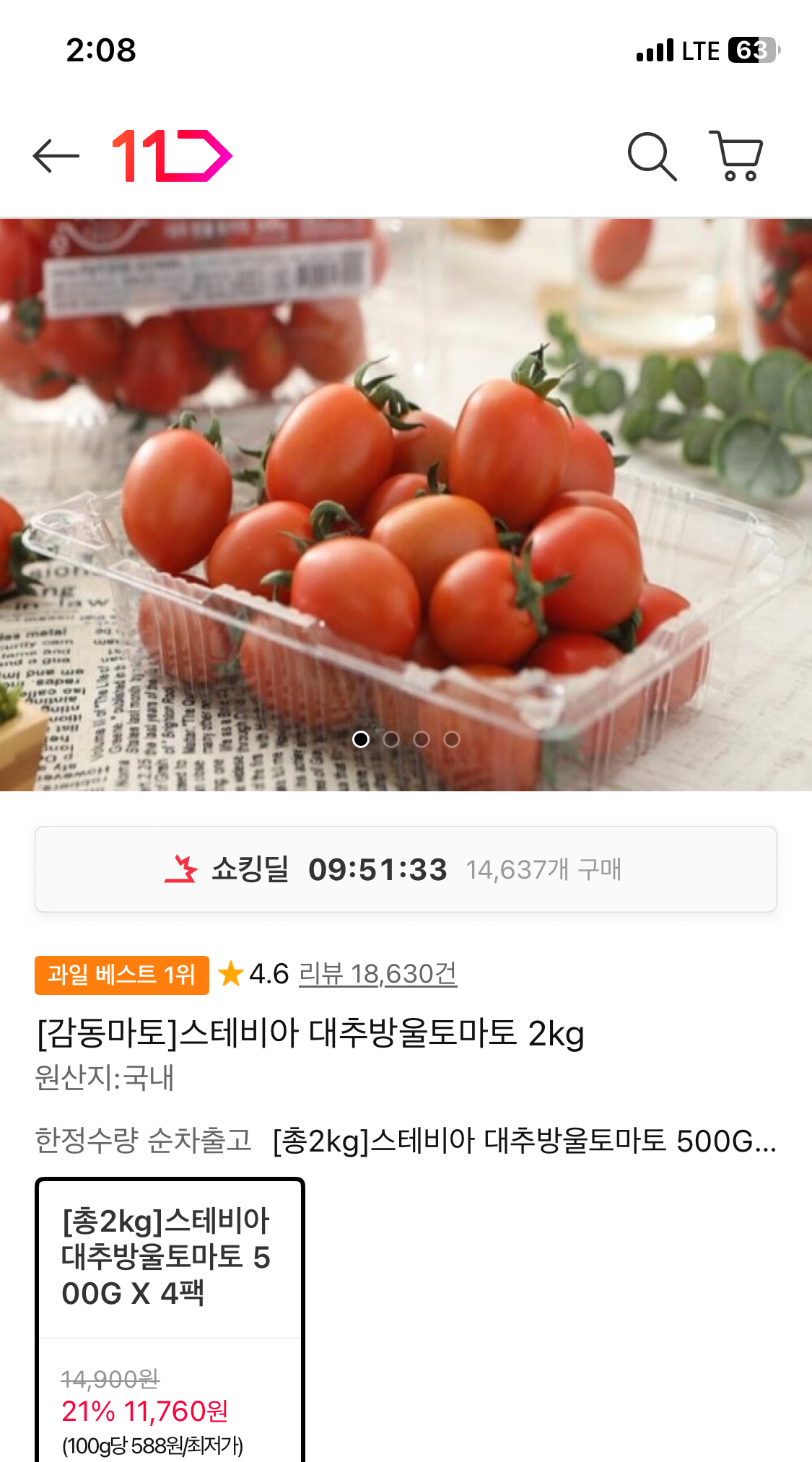
Task: Select the third carousel dot
Action: [422, 739]
